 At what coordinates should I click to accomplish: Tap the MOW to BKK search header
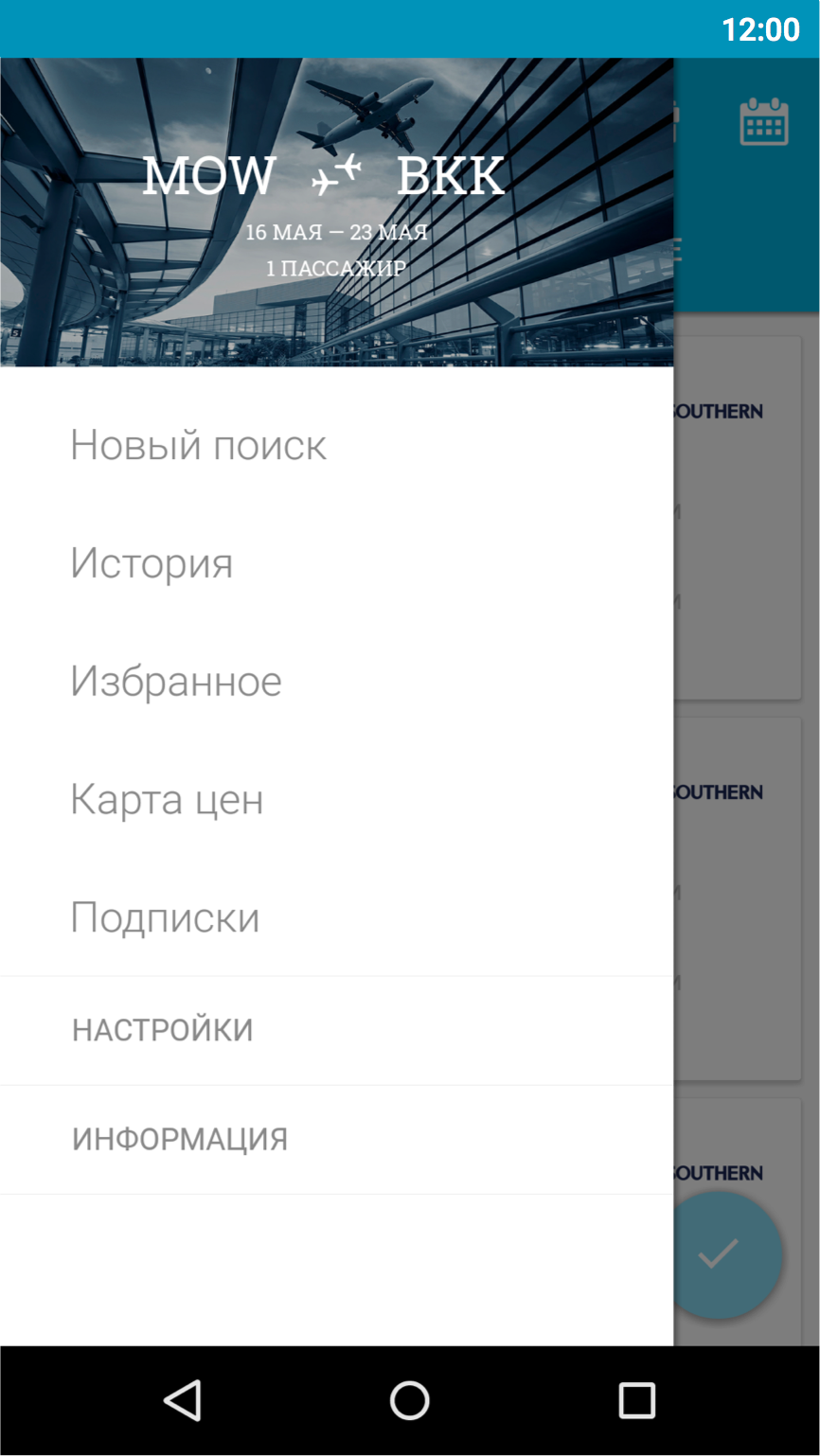point(324,176)
